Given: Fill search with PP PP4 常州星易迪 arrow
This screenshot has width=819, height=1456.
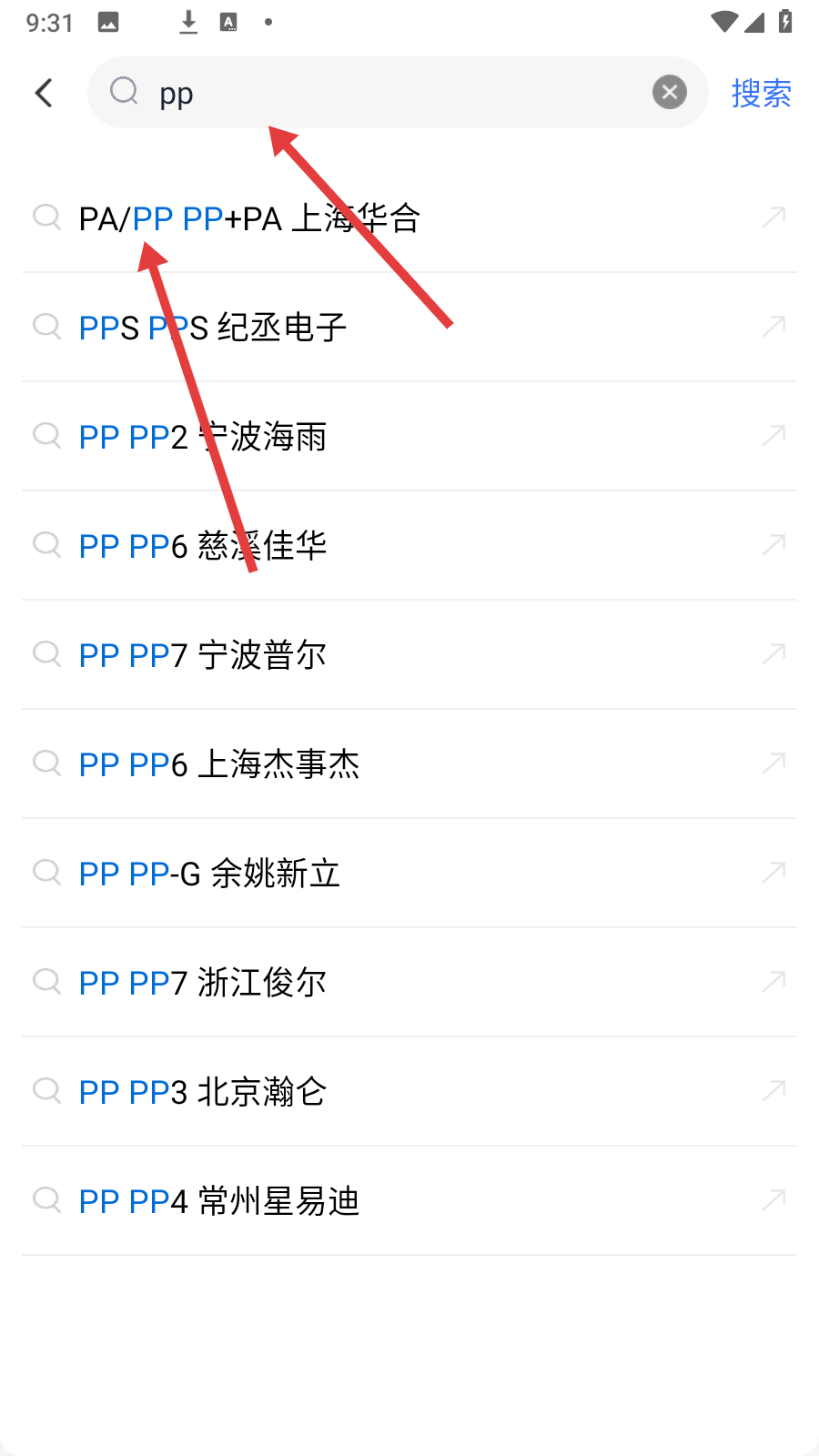Looking at the screenshot, I should pyautogui.click(x=773, y=1199).
